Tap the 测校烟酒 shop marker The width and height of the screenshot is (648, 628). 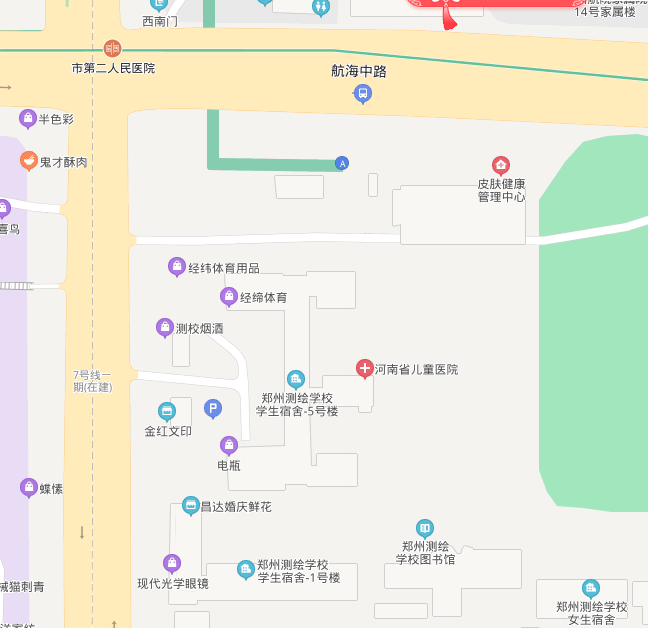[165, 327]
